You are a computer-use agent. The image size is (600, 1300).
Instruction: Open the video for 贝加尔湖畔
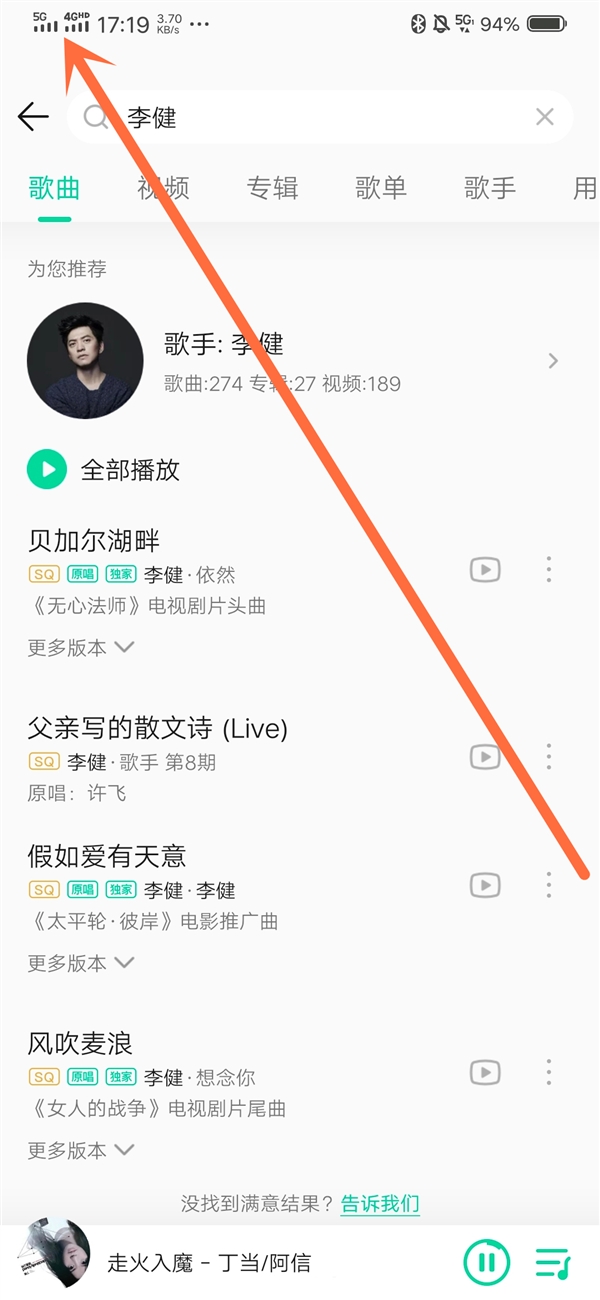coord(485,570)
